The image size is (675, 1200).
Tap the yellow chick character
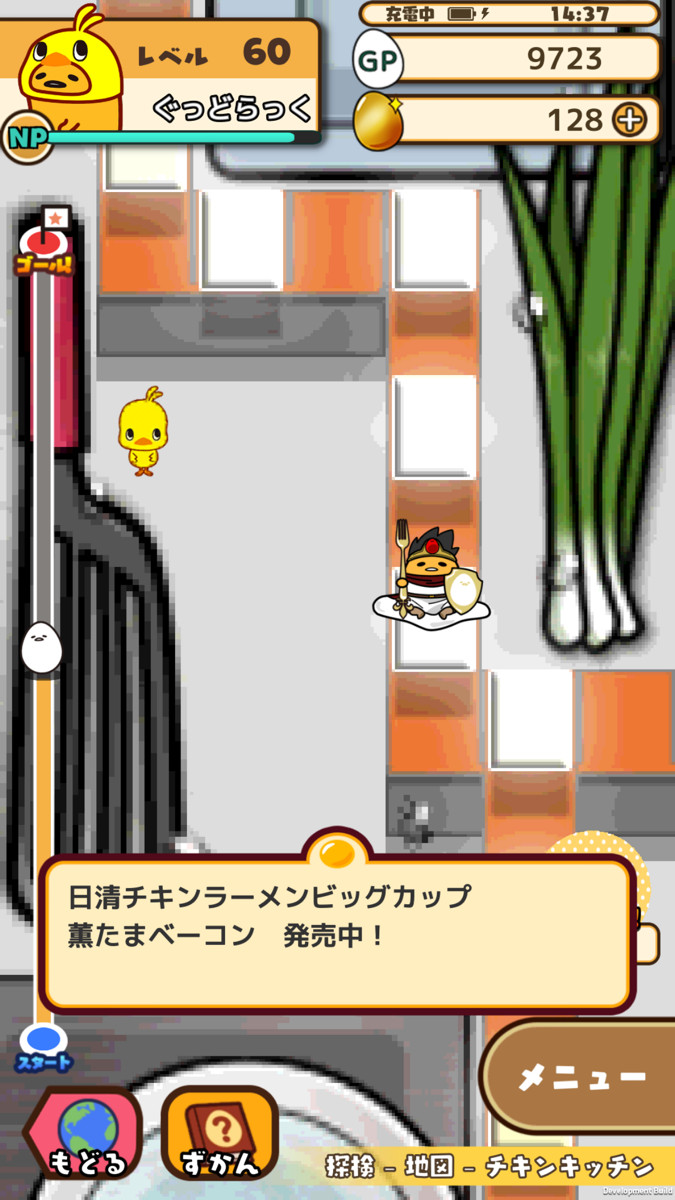pos(142,431)
